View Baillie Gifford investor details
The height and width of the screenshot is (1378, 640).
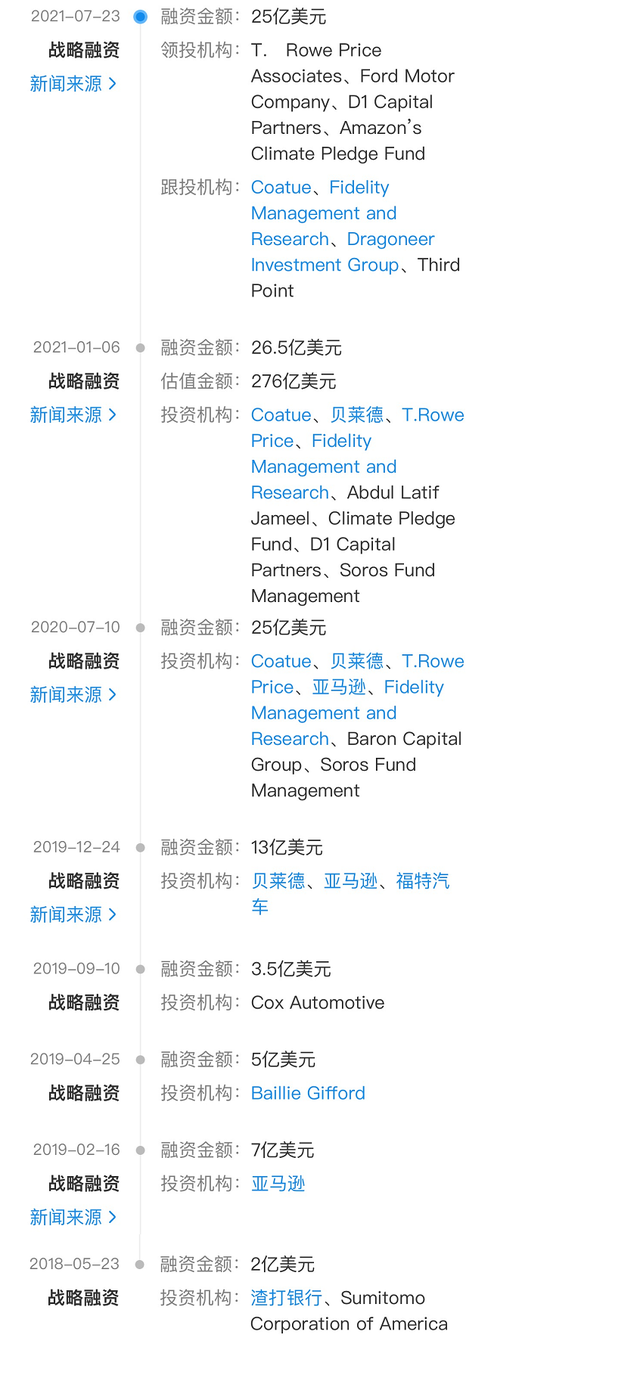[308, 1093]
